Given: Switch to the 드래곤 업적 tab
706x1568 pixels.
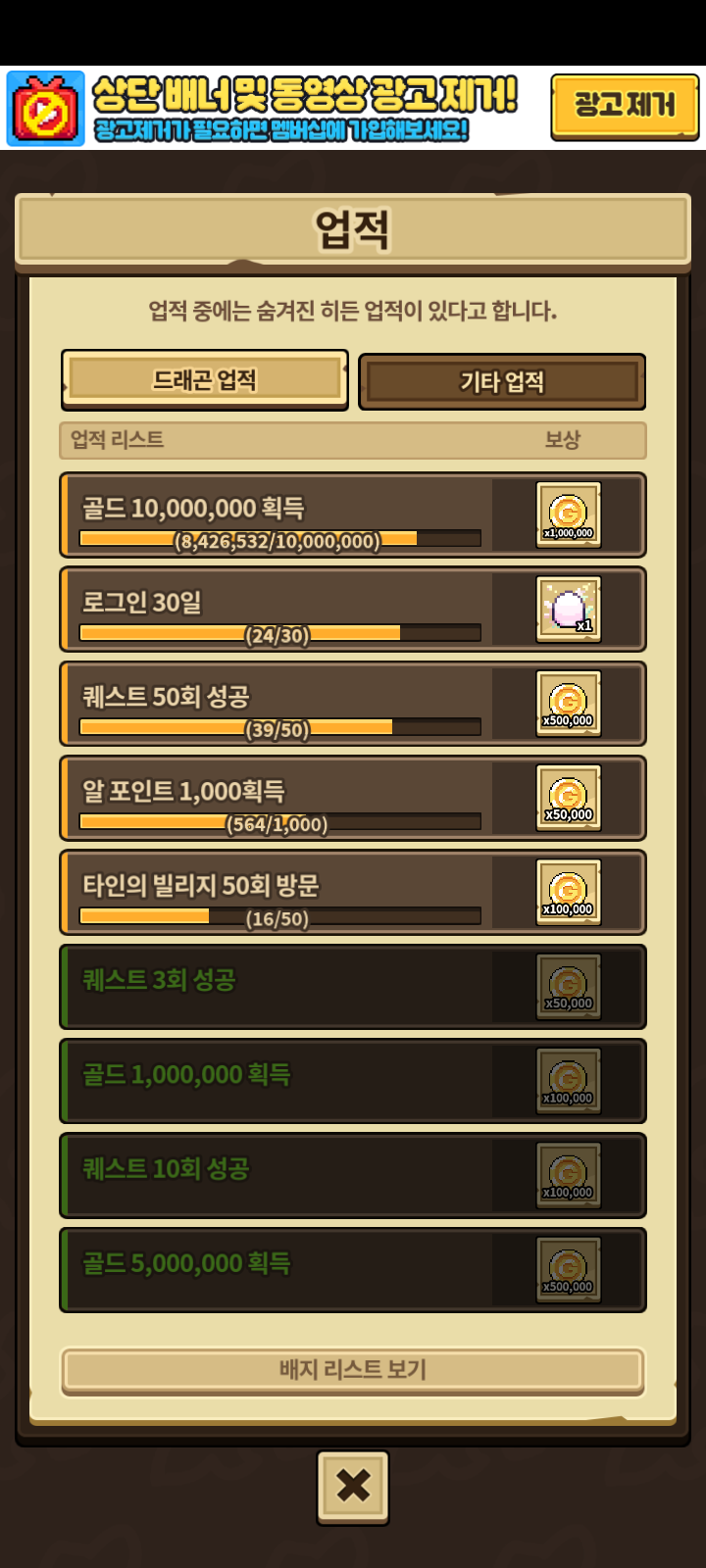Looking at the screenshot, I should pos(205,379).
